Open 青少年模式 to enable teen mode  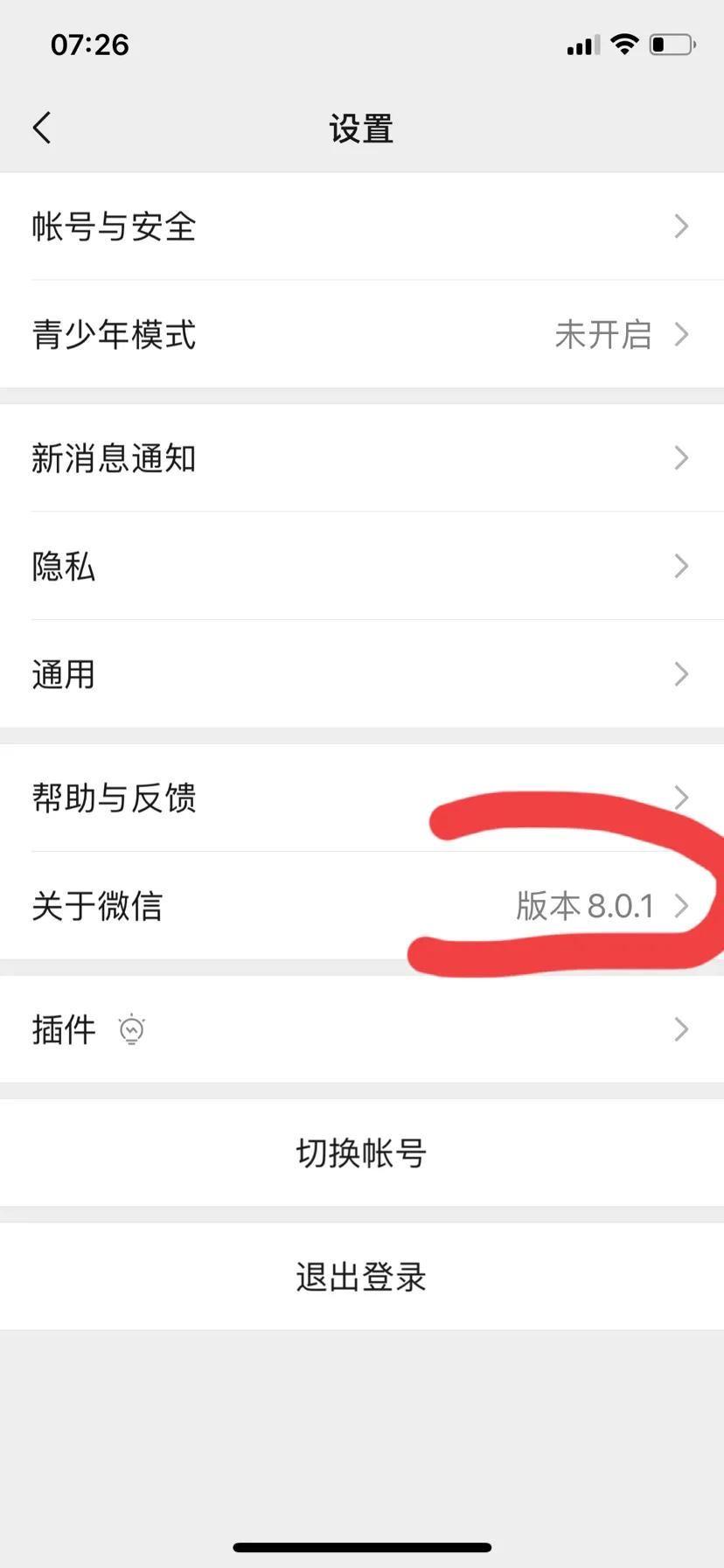[362, 335]
